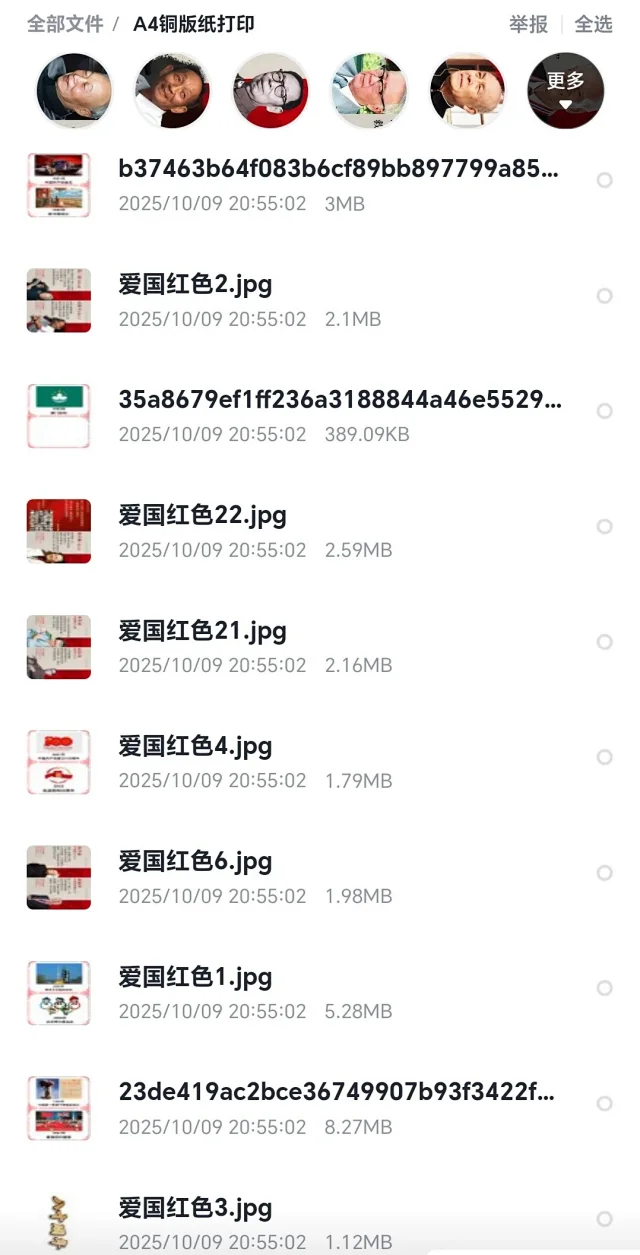Open the file starting with 35a8679ef1
Viewport: 640px width, 1255px height.
pyautogui.click(x=340, y=400)
